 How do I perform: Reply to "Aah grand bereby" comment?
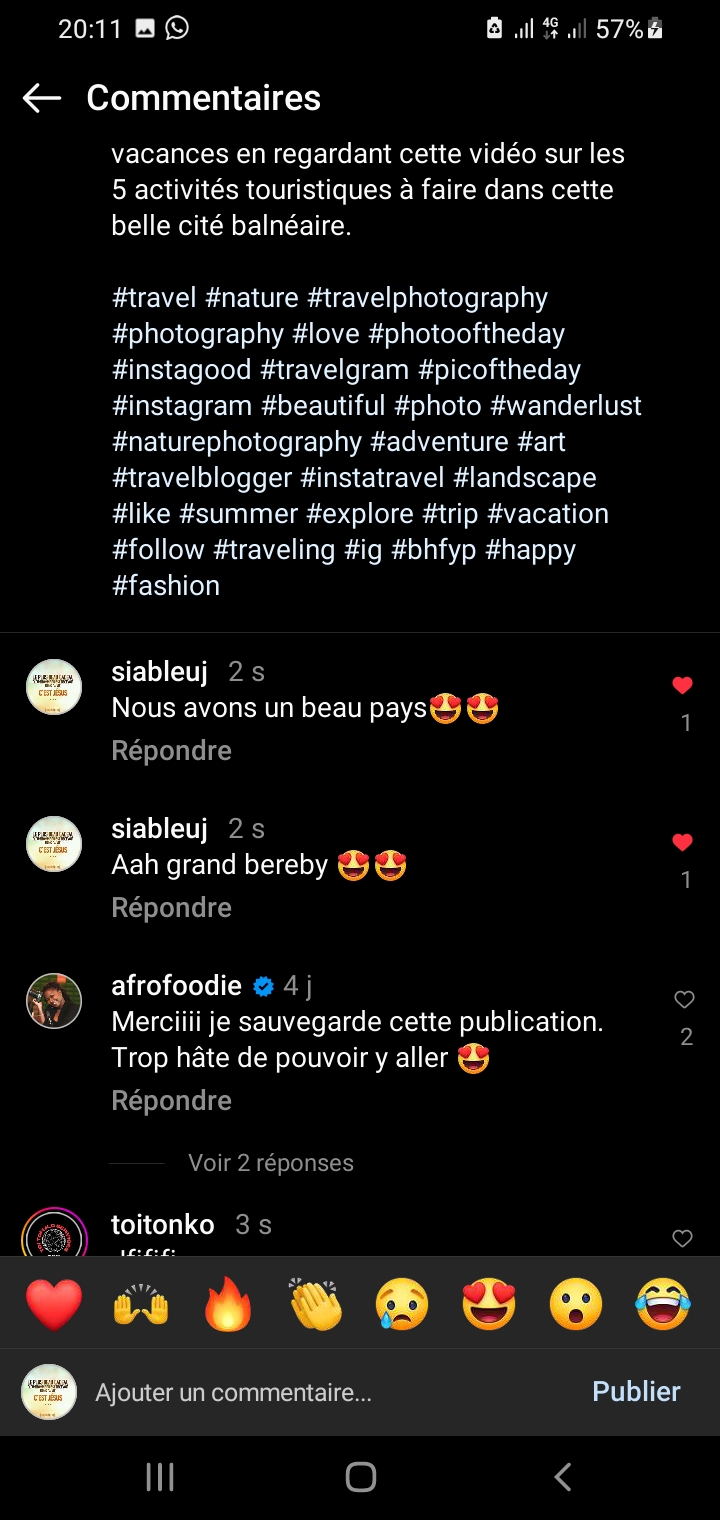[171, 908]
